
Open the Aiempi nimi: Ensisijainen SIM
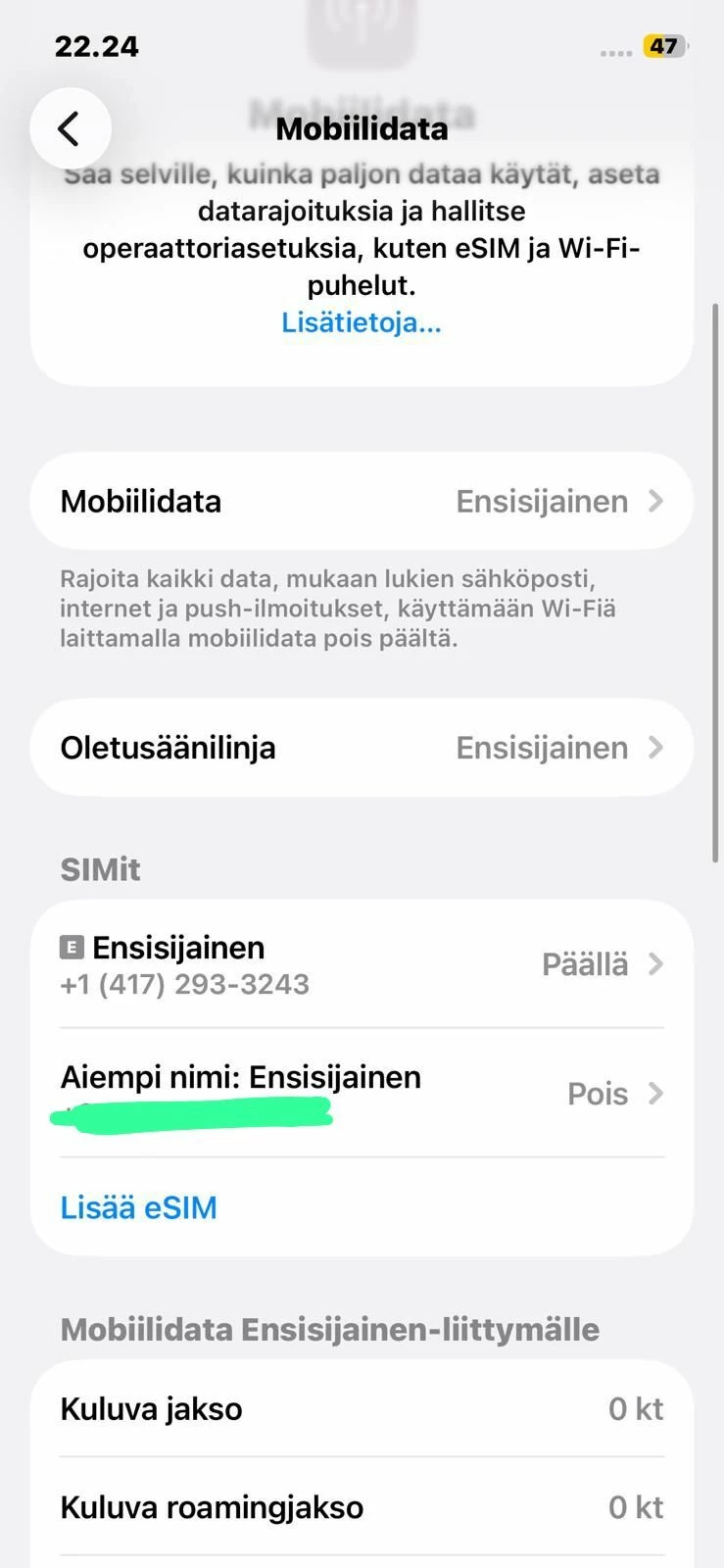(362, 1093)
